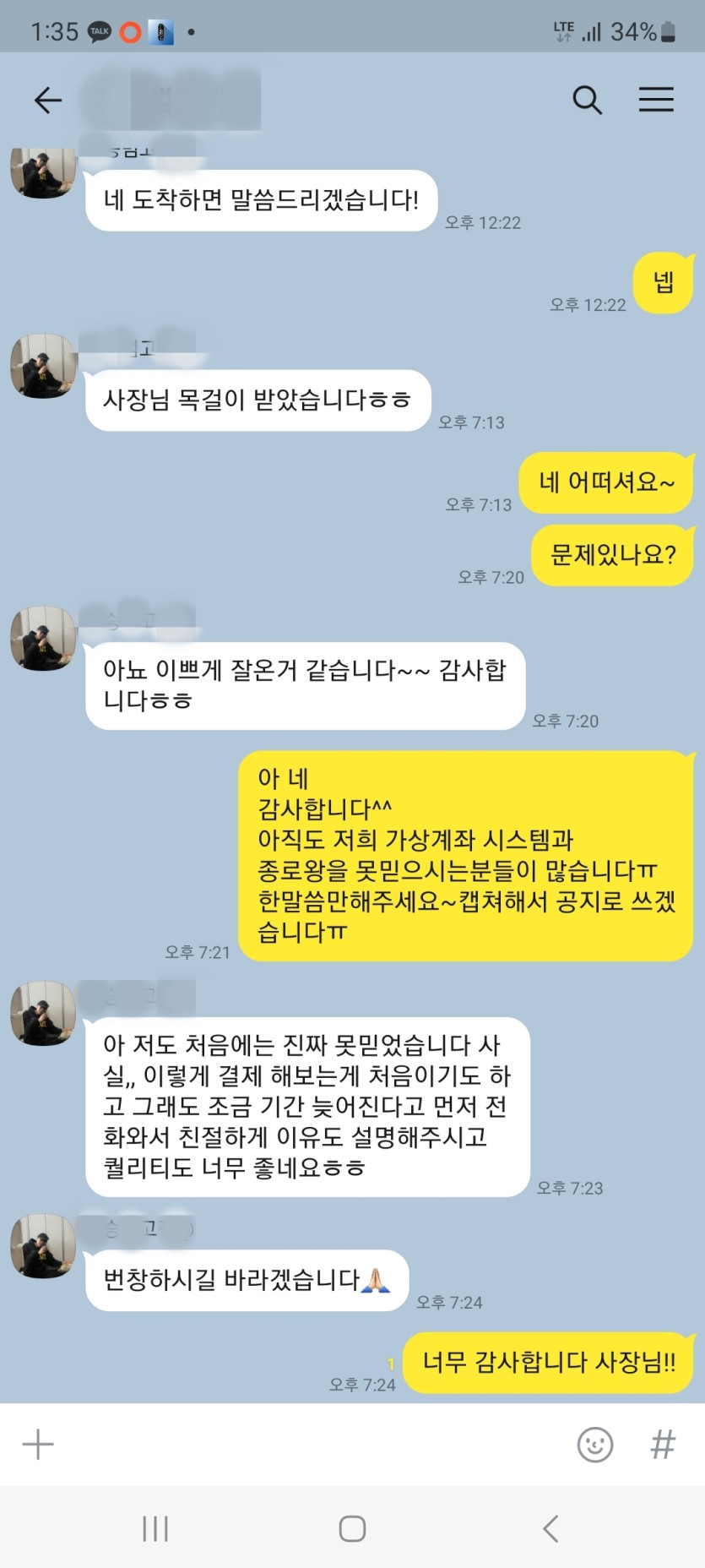Open the emoticon picker
The height and width of the screenshot is (1568, 705).
pyautogui.click(x=594, y=1444)
